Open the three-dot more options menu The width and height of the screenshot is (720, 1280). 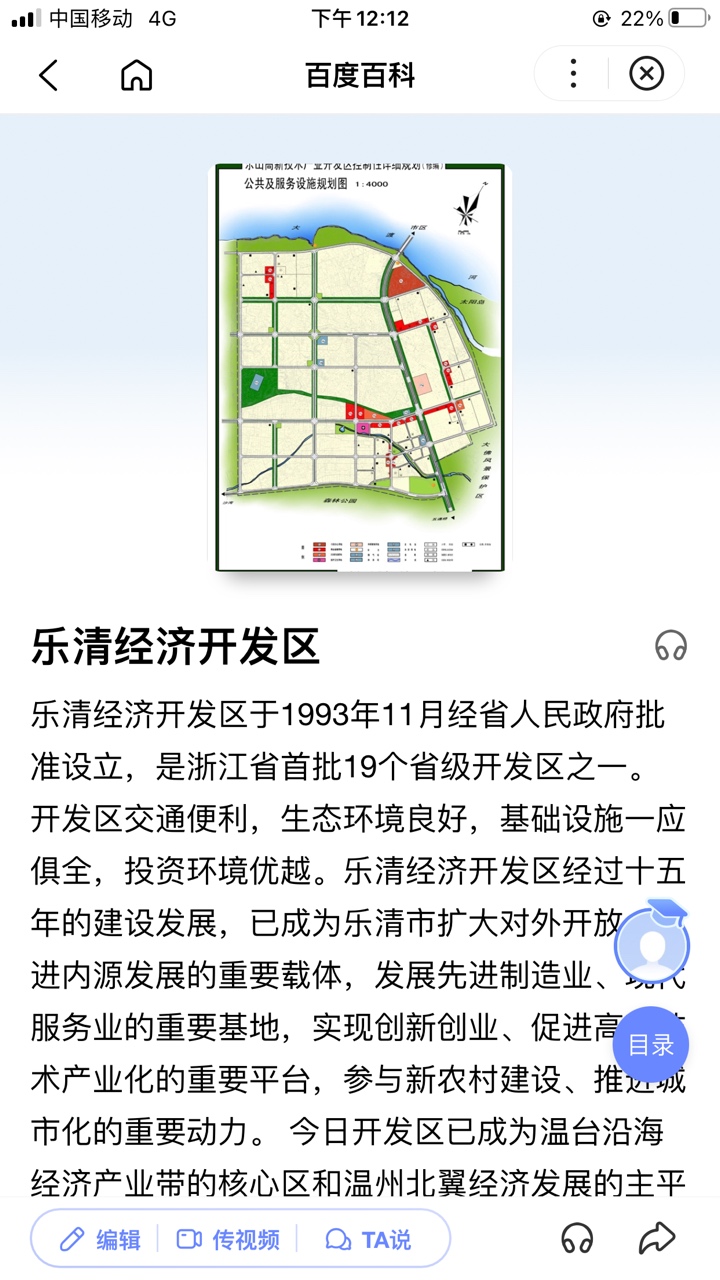click(x=573, y=74)
